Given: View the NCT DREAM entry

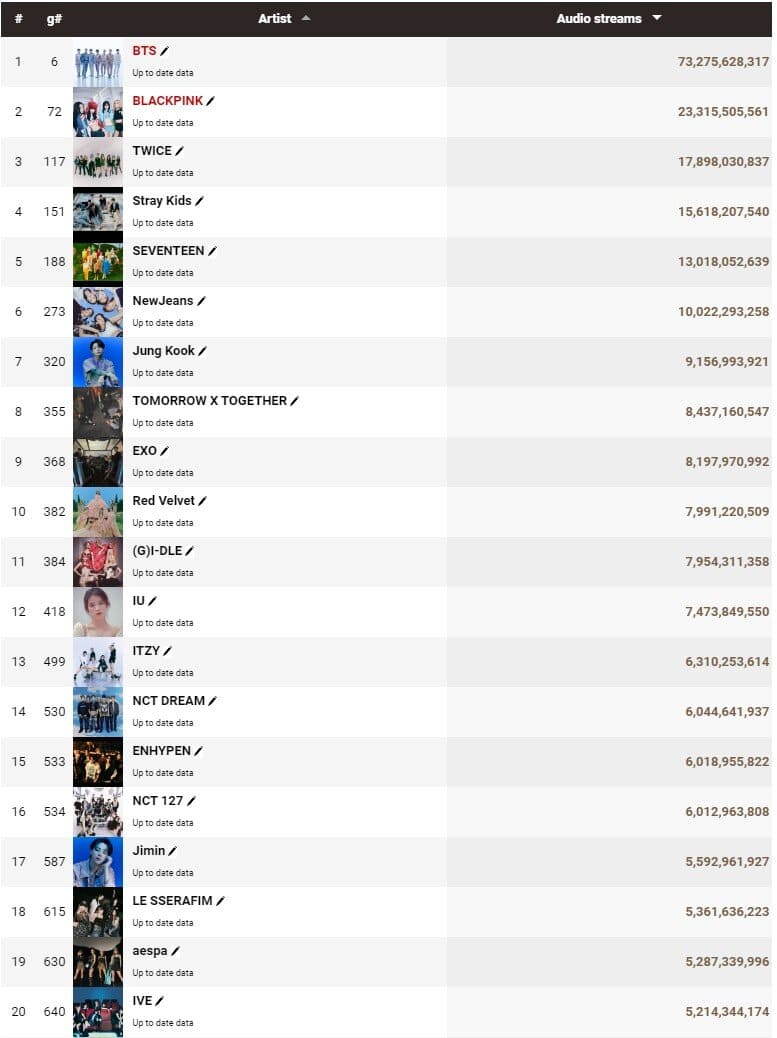Looking at the screenshot, I should tap(168, 700).
